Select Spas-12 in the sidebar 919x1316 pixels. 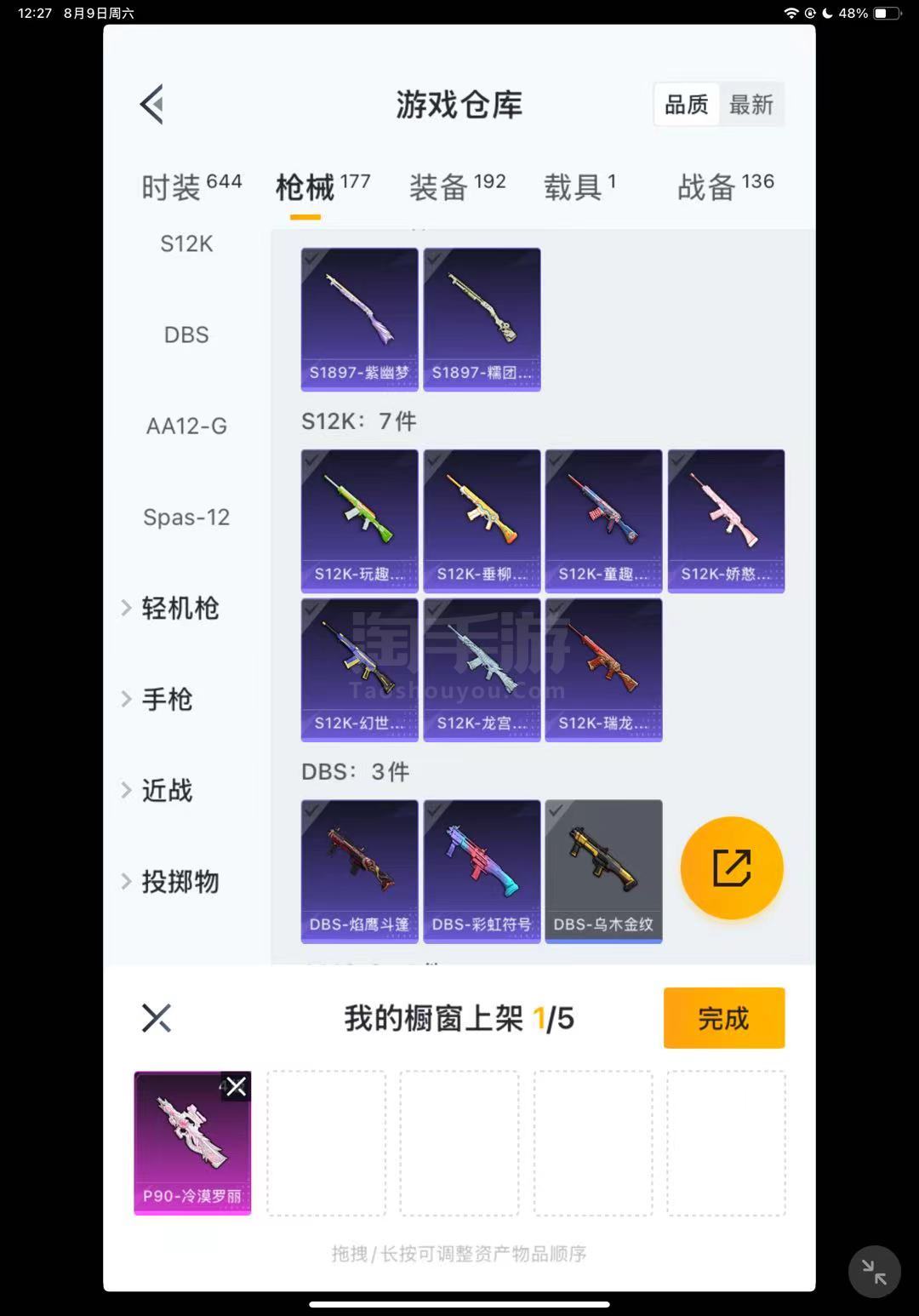click(186, 517)
